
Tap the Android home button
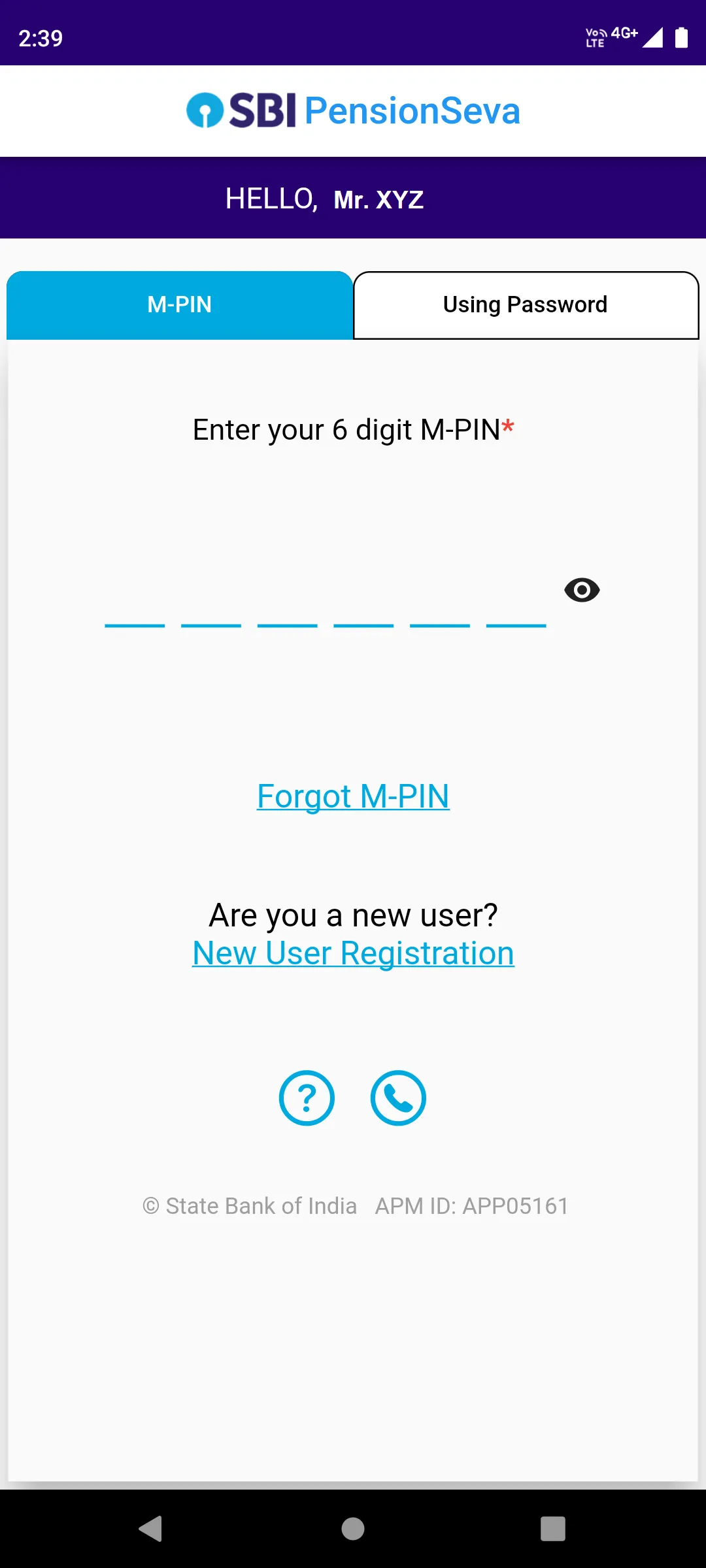pos(352,1529)
